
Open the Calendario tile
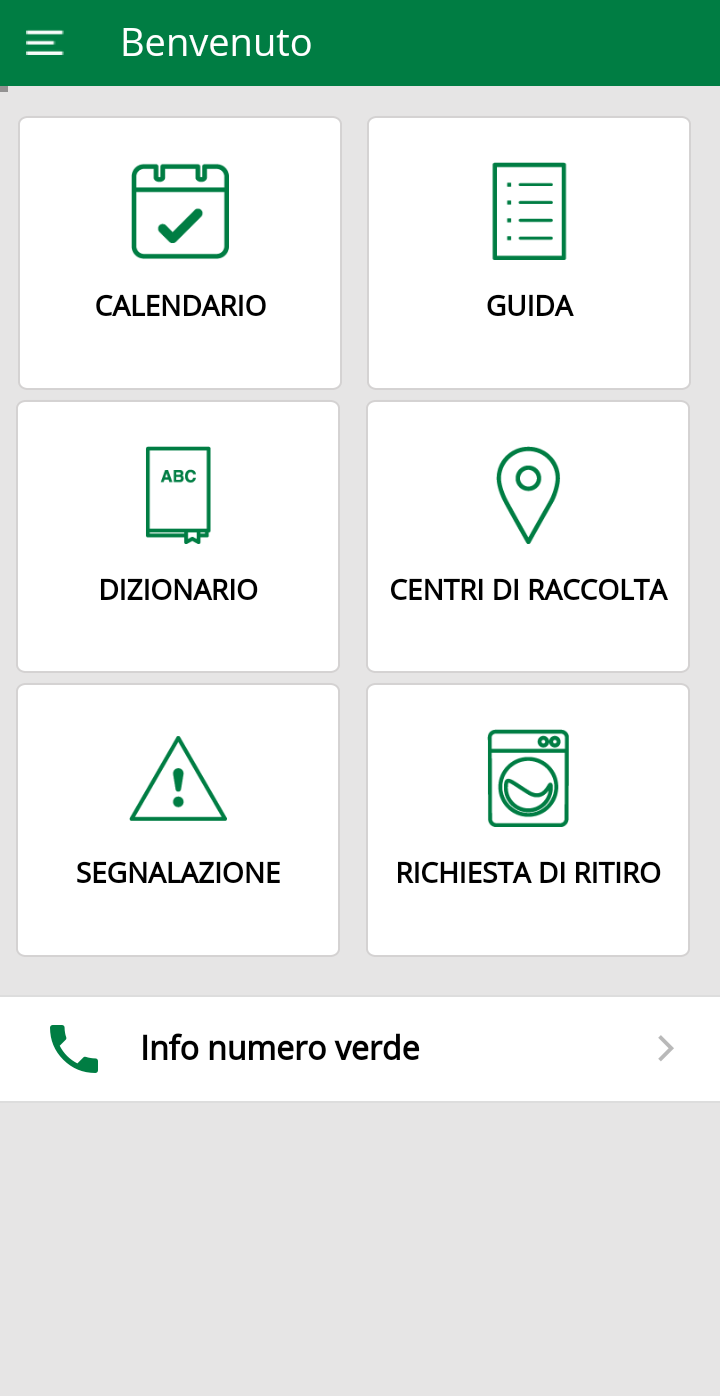click(180, 253)
